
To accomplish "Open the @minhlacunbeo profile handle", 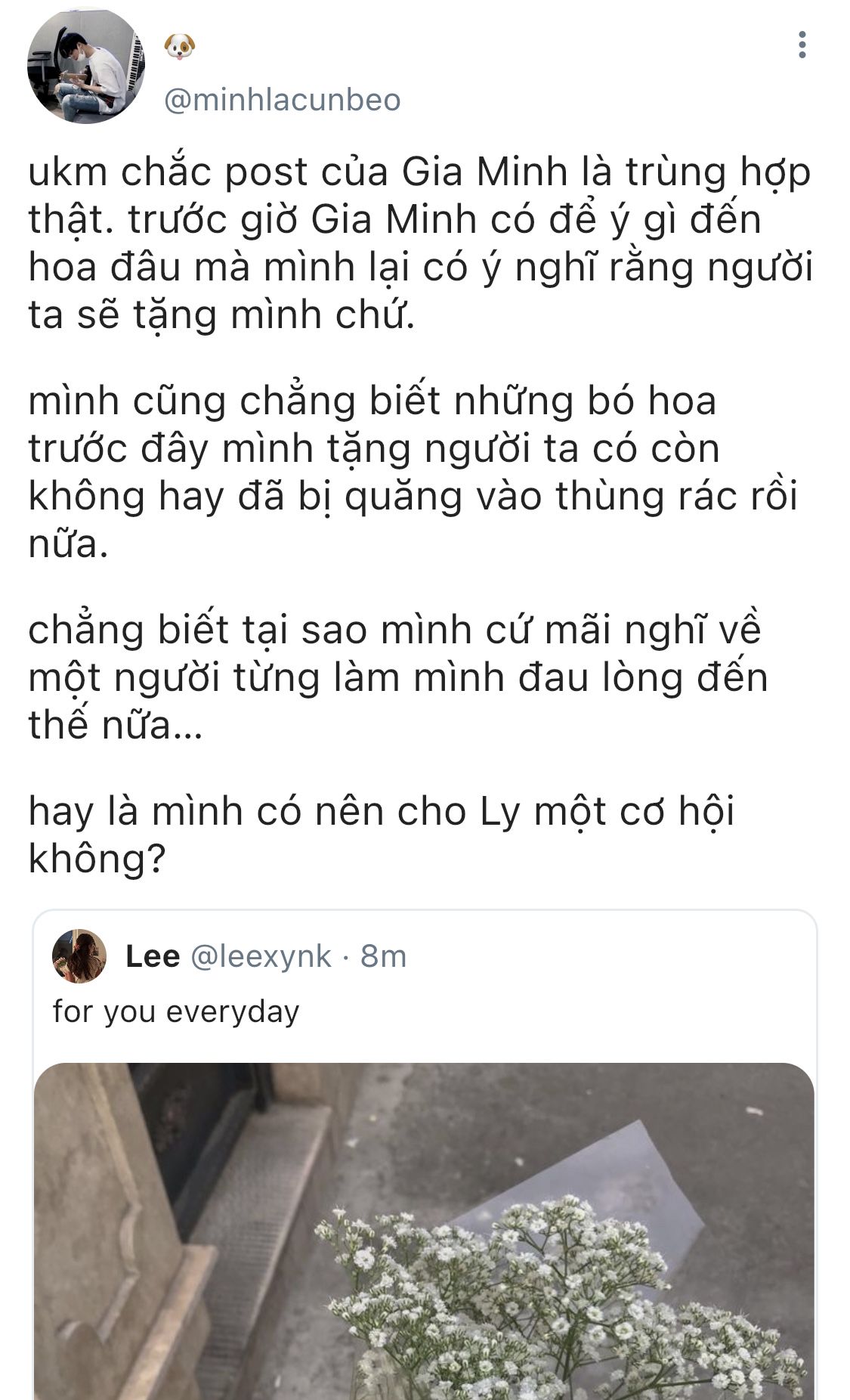I will tap(283, 100).
